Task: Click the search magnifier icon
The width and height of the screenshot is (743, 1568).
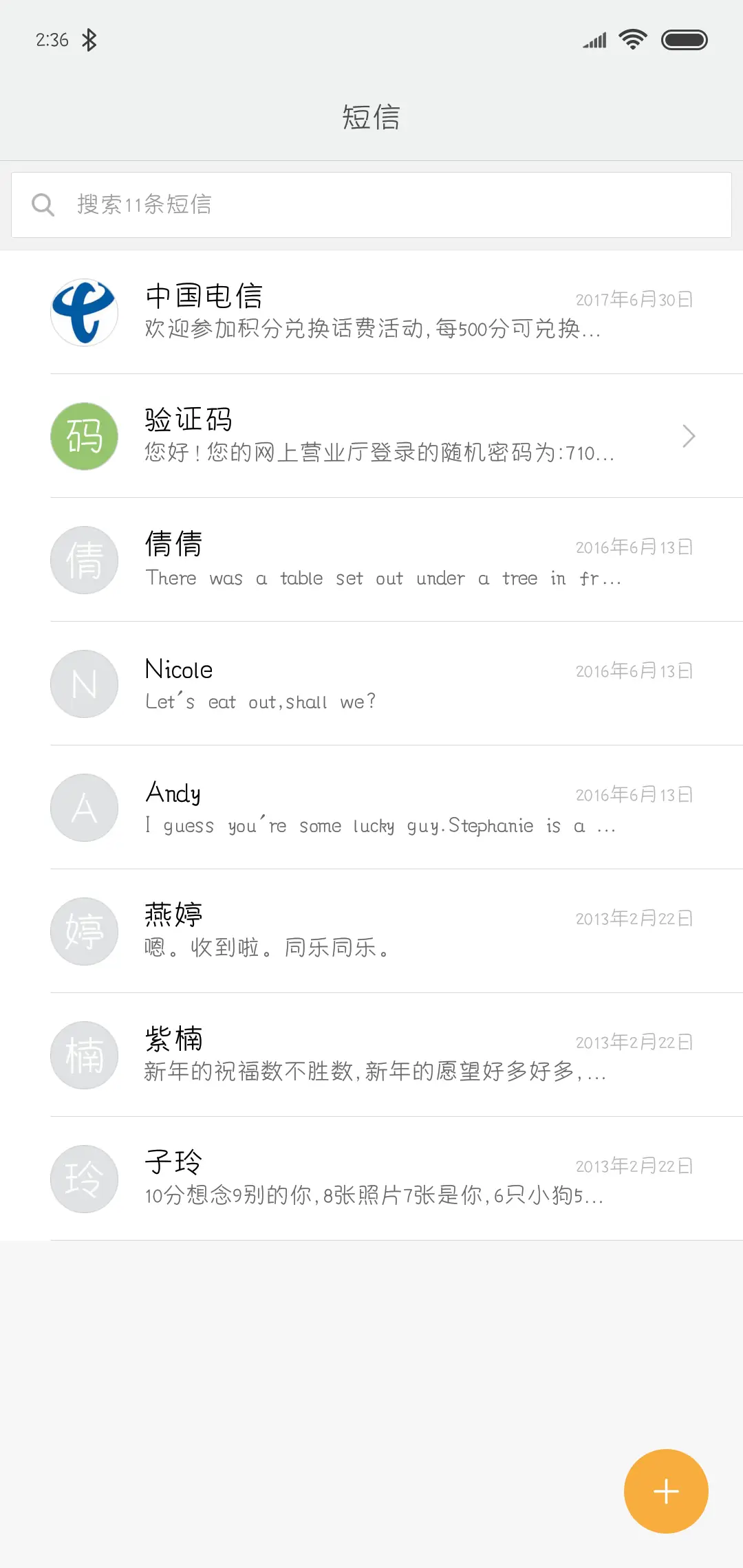Action: point(43,204)
